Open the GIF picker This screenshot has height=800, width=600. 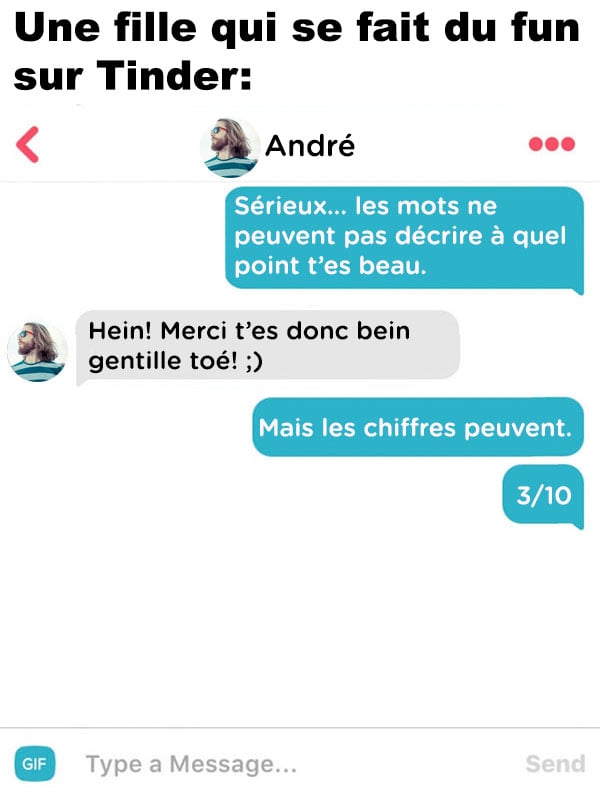(35, 764)
